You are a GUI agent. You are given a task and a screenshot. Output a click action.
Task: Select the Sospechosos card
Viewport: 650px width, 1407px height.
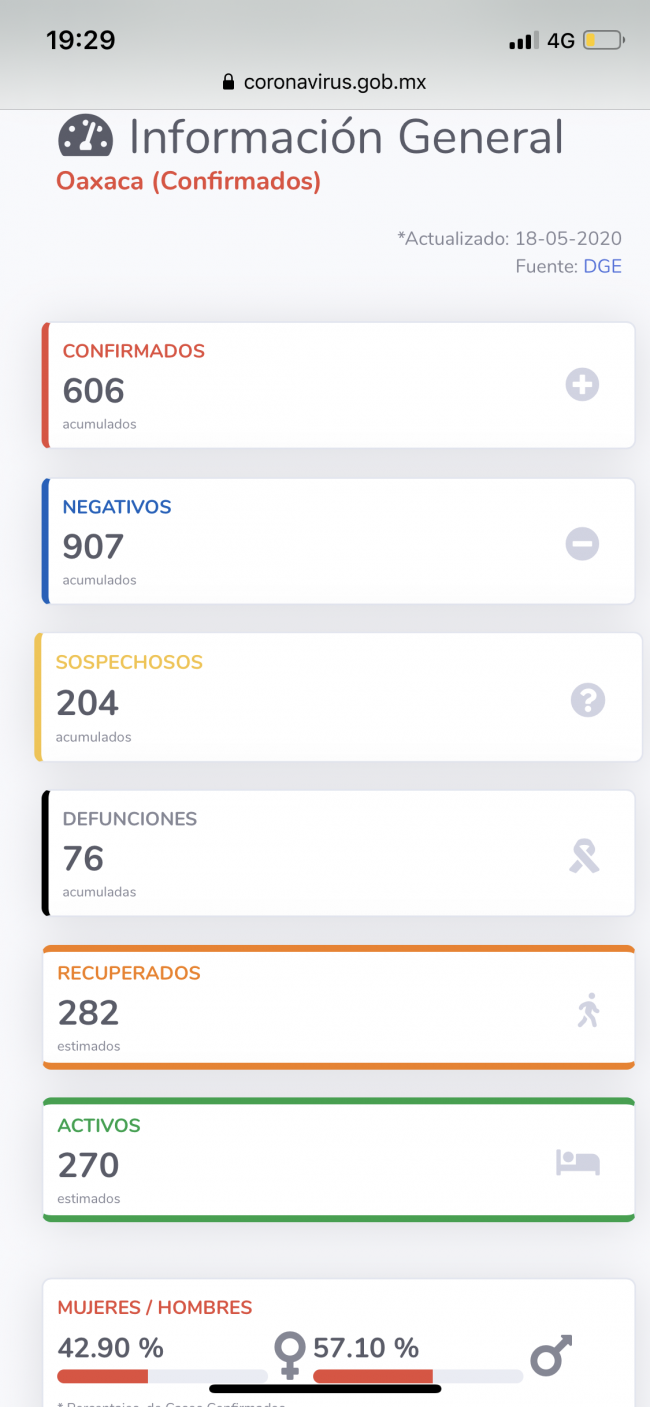(x=338, y=697)
